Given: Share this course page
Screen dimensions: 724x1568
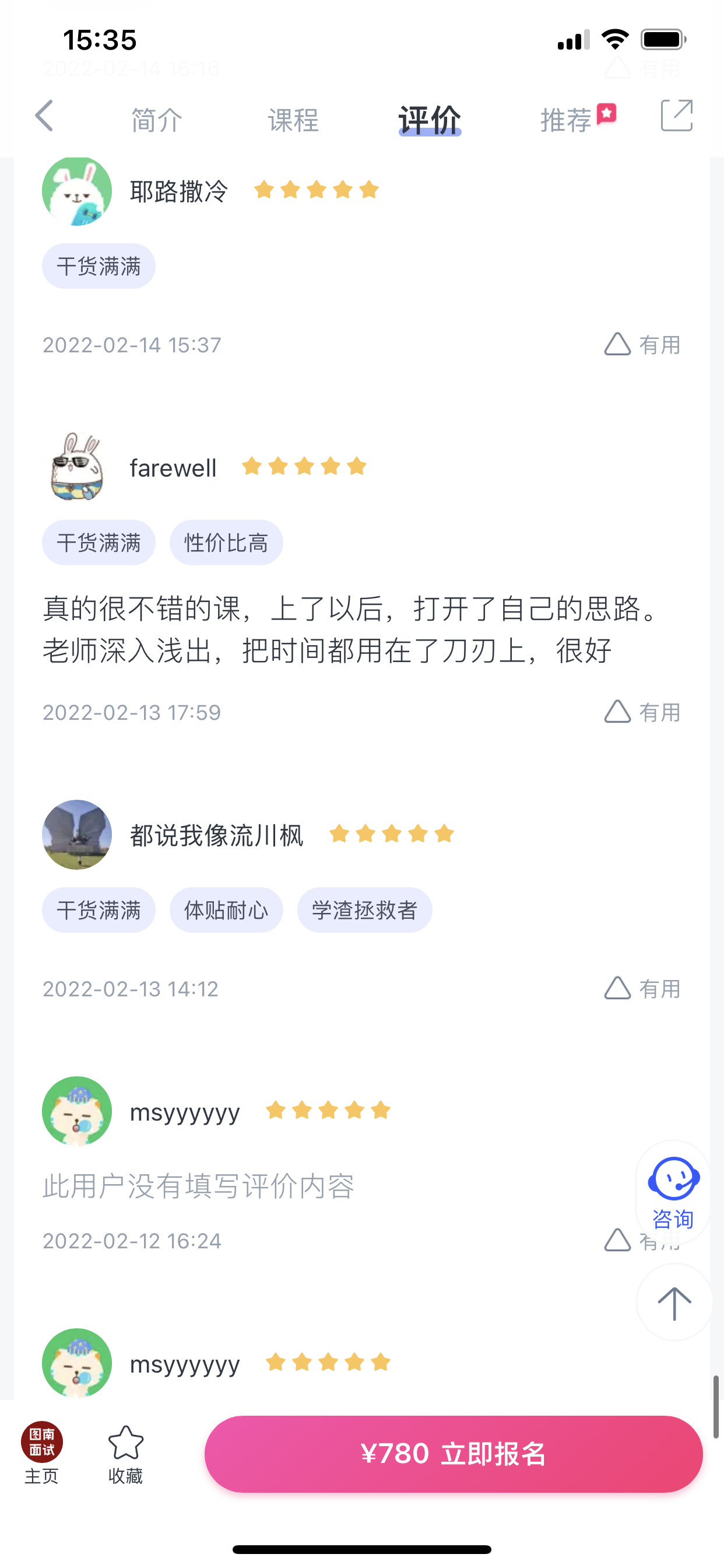Looking at the screenshot, I should (x=677, y=116).
